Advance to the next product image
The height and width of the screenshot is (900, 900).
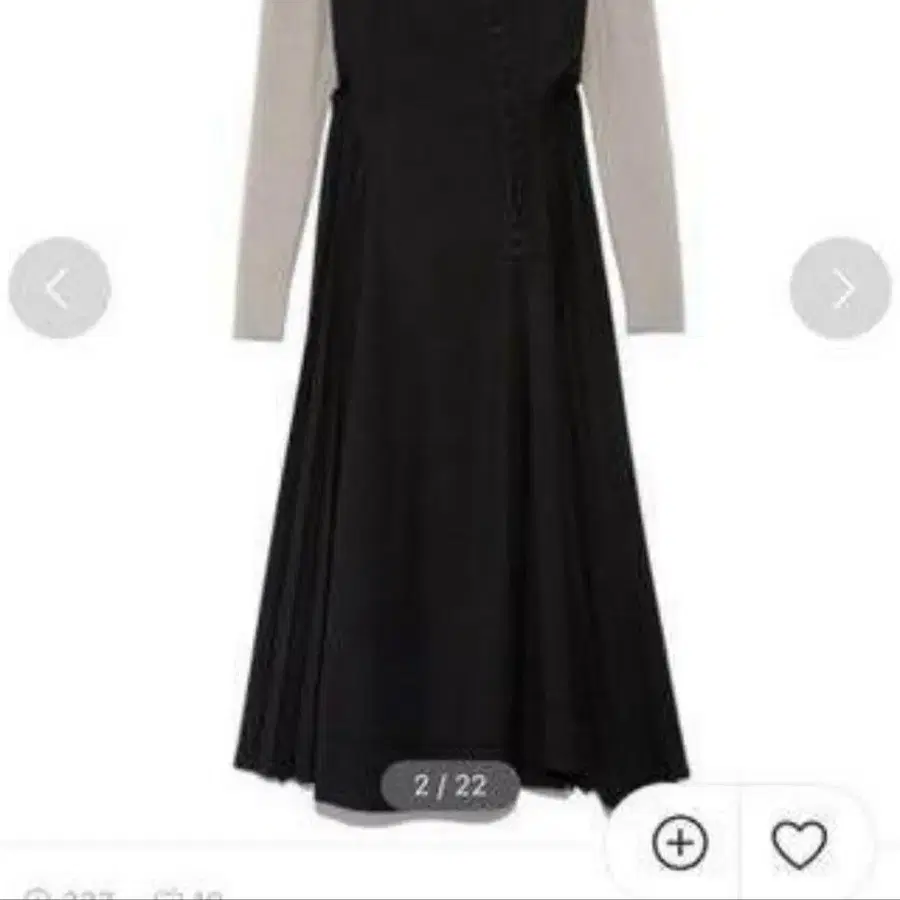tap(840, 288)
